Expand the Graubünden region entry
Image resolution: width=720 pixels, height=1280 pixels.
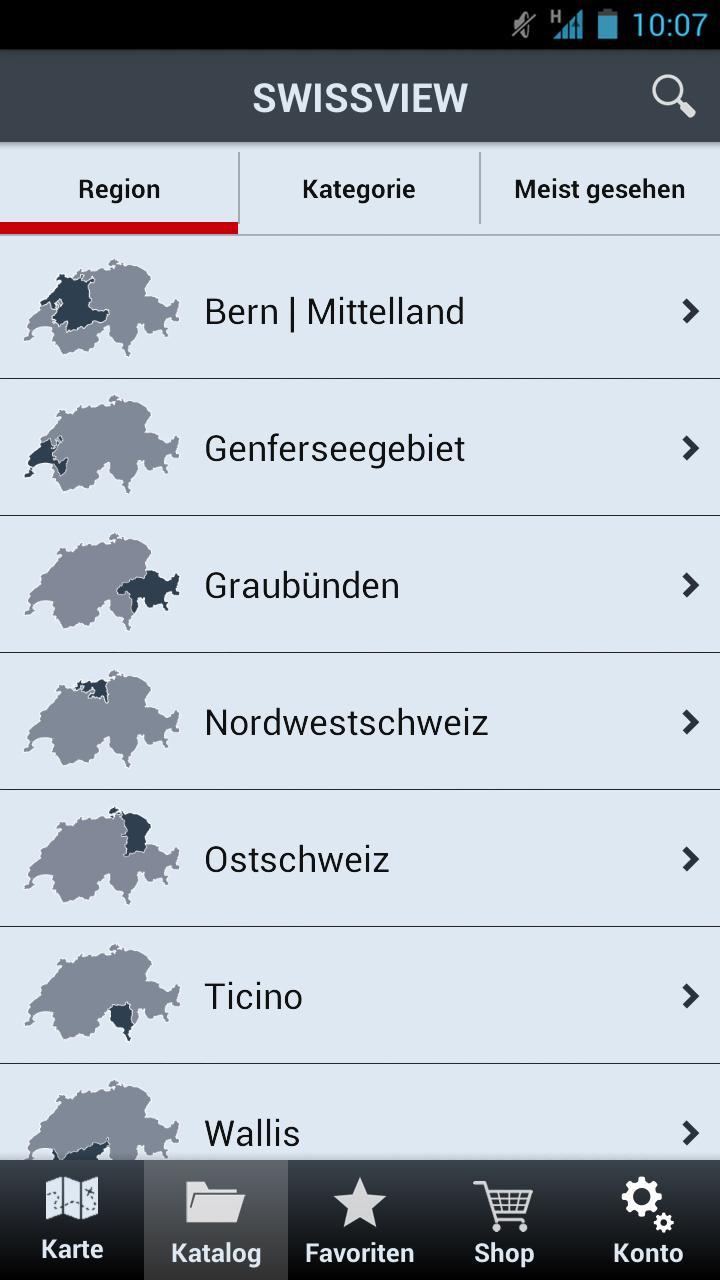pos(360,585)
